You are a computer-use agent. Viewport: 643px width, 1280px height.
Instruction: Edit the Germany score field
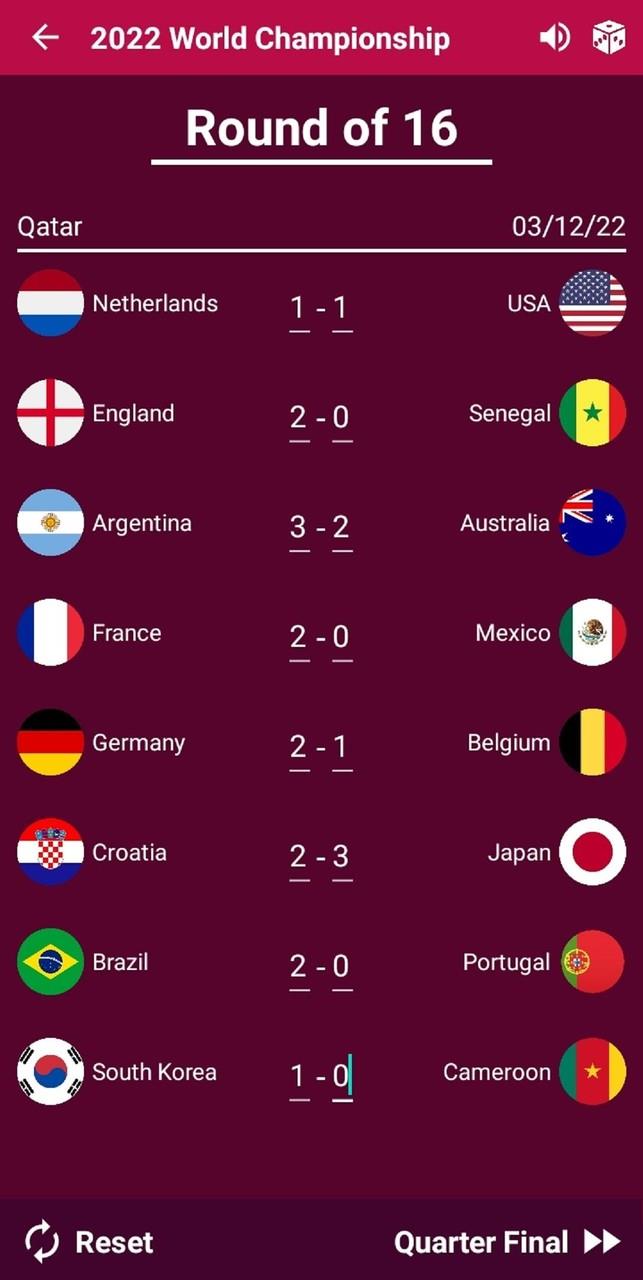(298, 747)
